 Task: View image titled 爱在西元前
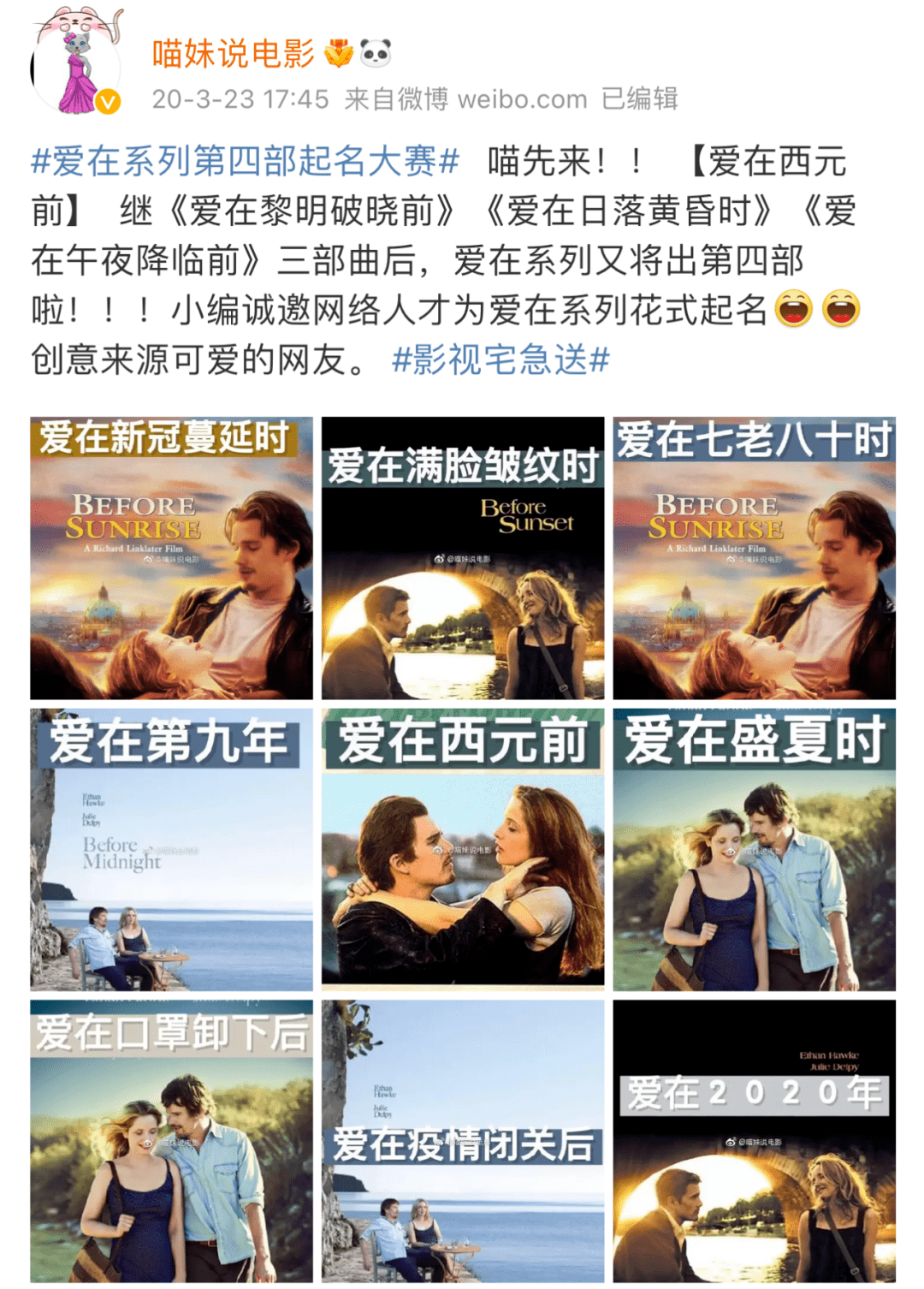coord(463,849)
